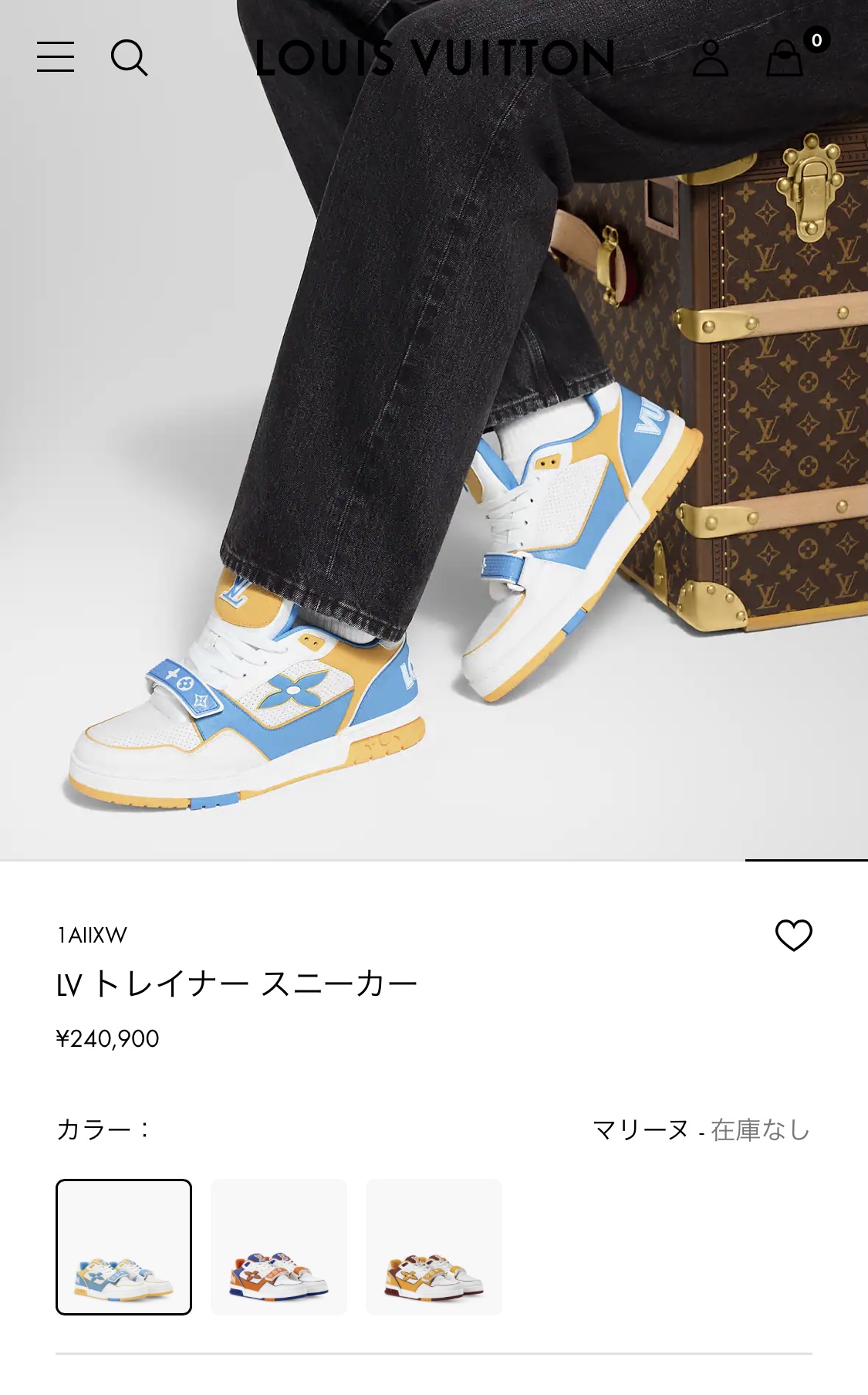Image resolution: width=868 pixels, height=1395 pixels.
Task: Select the orange and blue sneaker color
Action: coord(279,1247)
